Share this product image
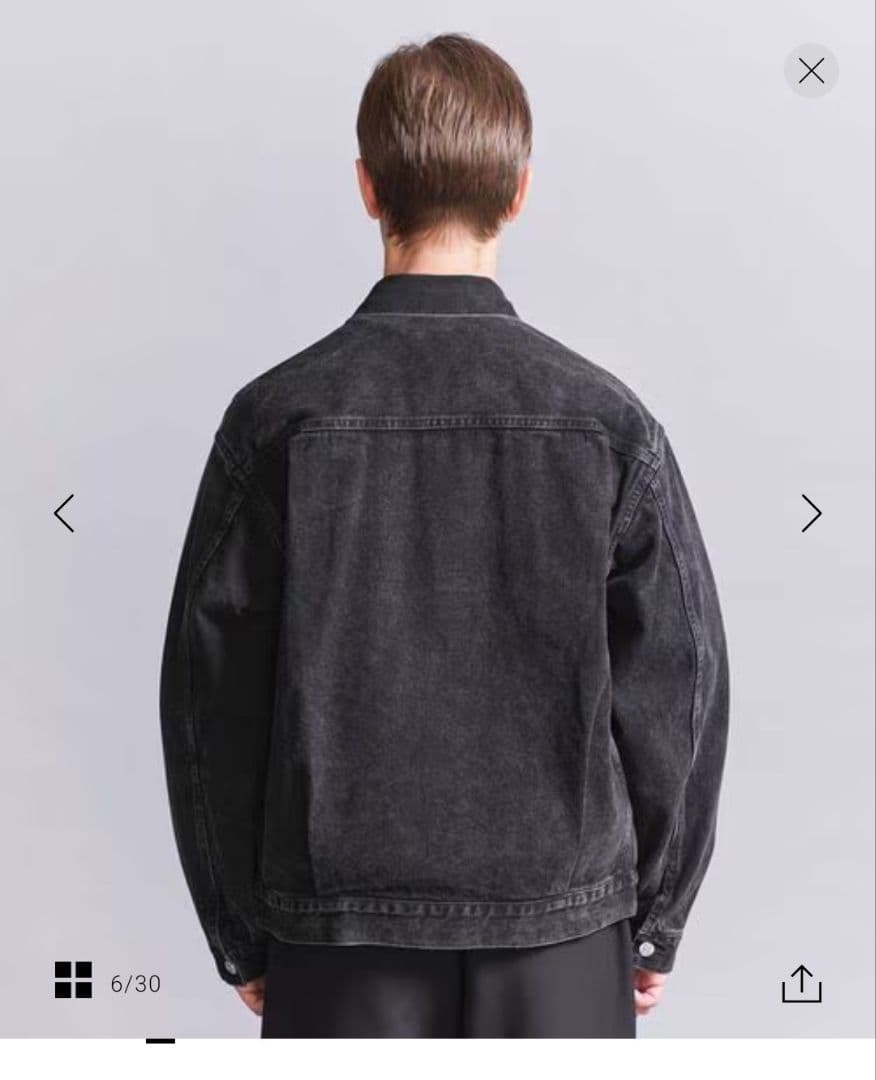 (x=801, y=983)
